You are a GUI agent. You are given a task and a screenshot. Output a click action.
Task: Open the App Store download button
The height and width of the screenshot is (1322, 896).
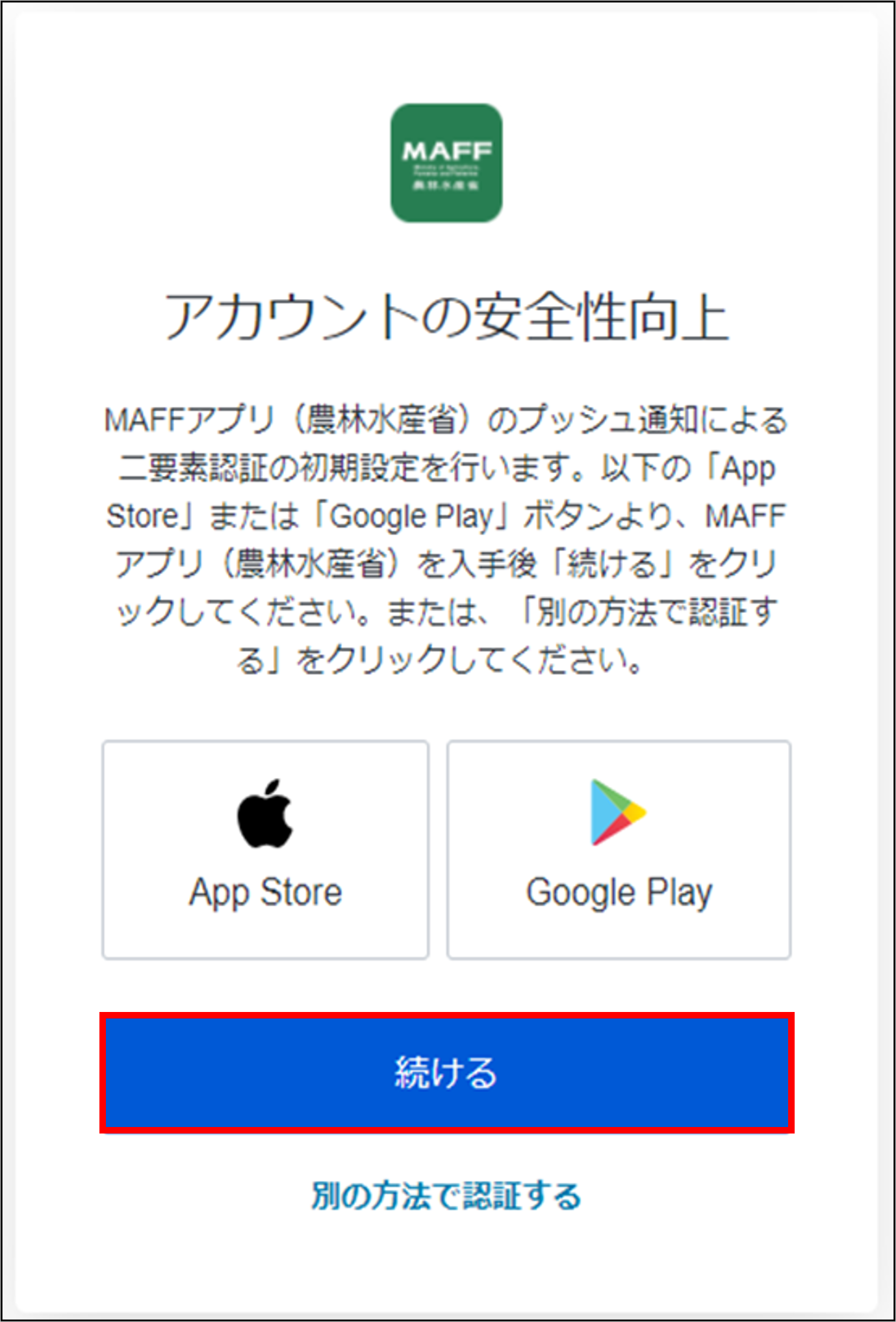265,849
